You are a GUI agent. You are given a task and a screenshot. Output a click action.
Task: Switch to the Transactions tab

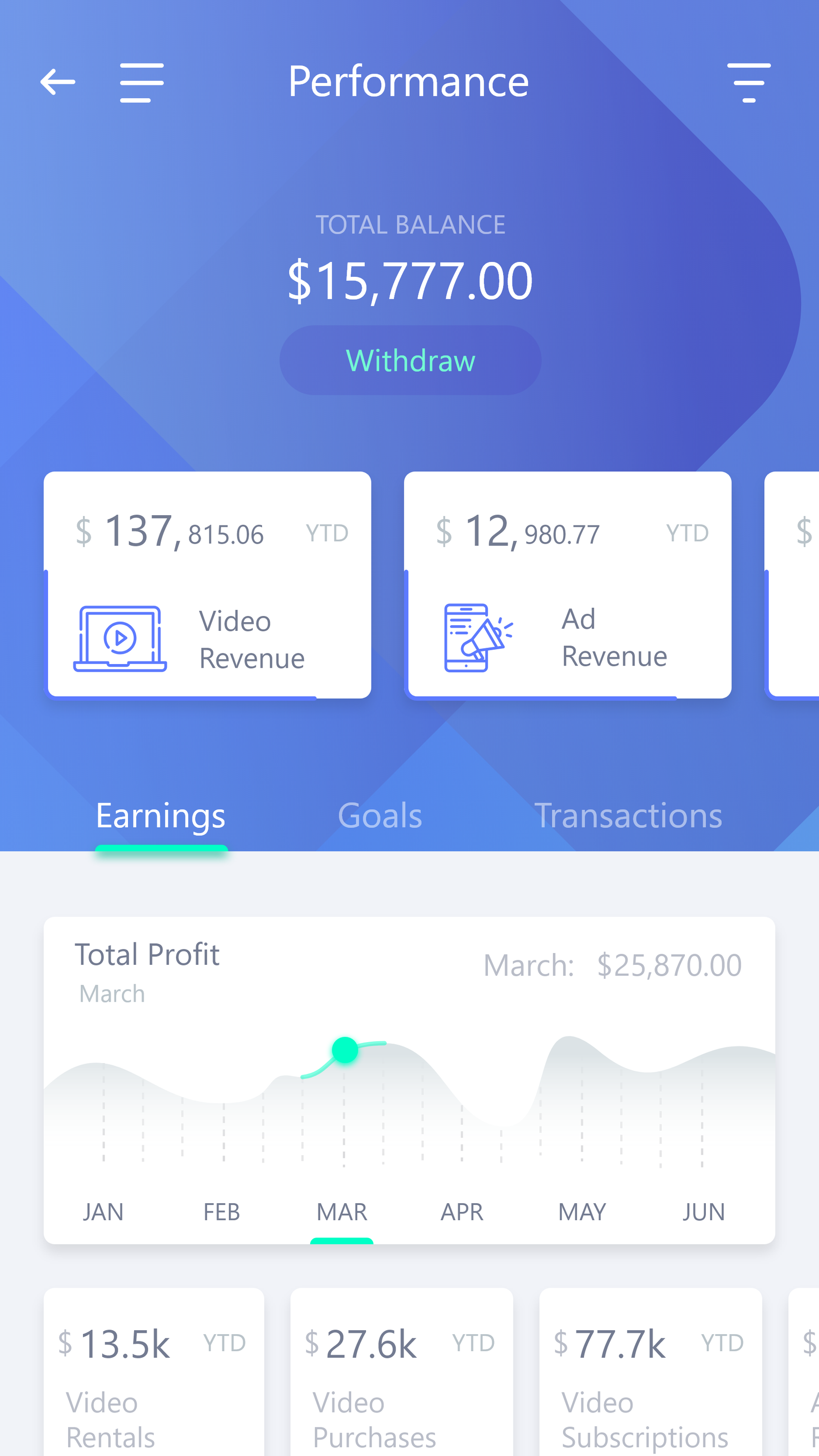[628, 815]
